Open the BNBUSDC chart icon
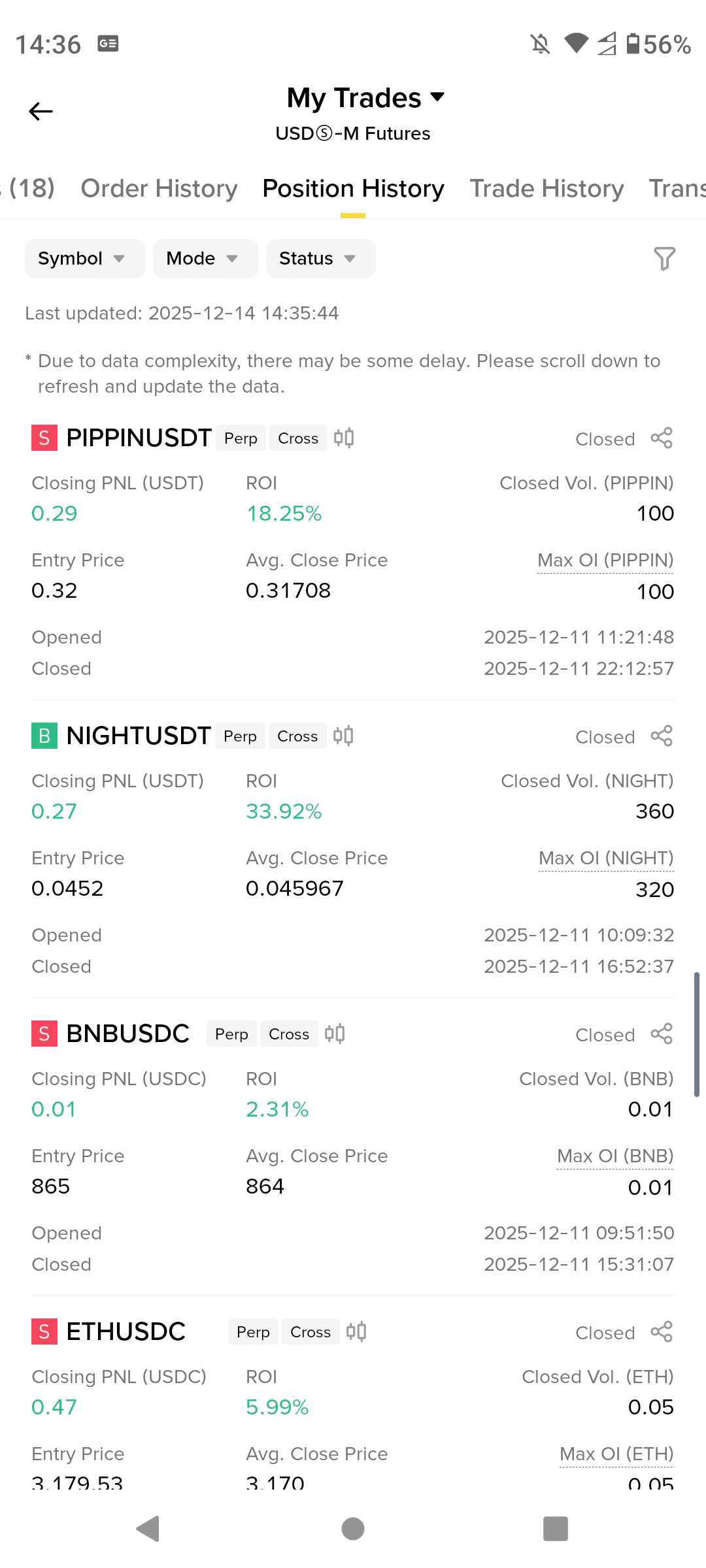The width and height of the screenshot is (706, 1568). pos(335,1034)
